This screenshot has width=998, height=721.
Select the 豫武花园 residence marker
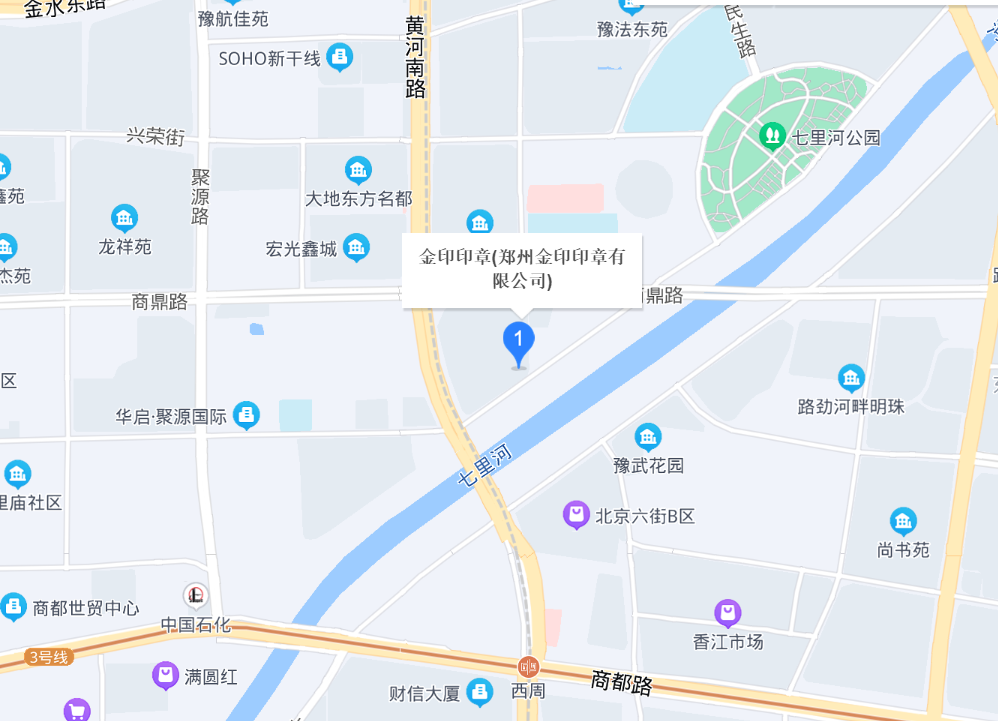point(648,437)
